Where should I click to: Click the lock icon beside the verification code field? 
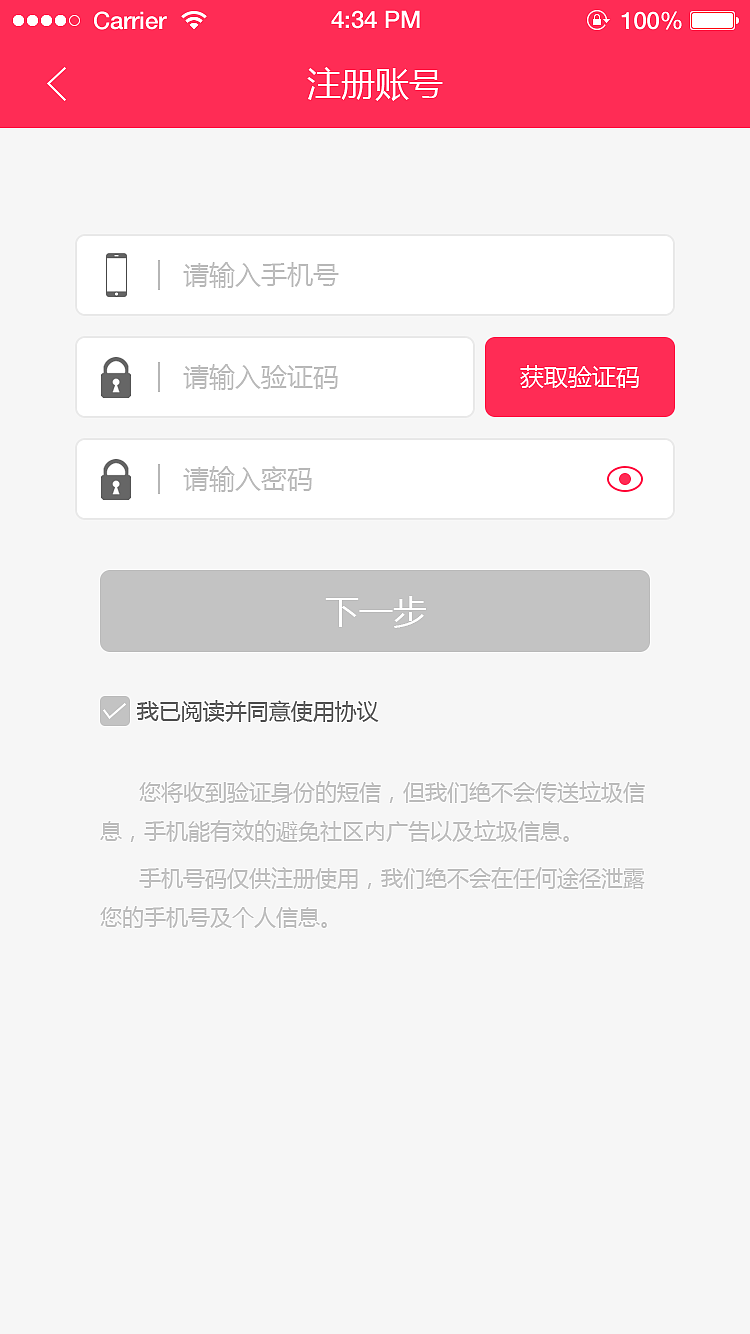pos(117,377)
